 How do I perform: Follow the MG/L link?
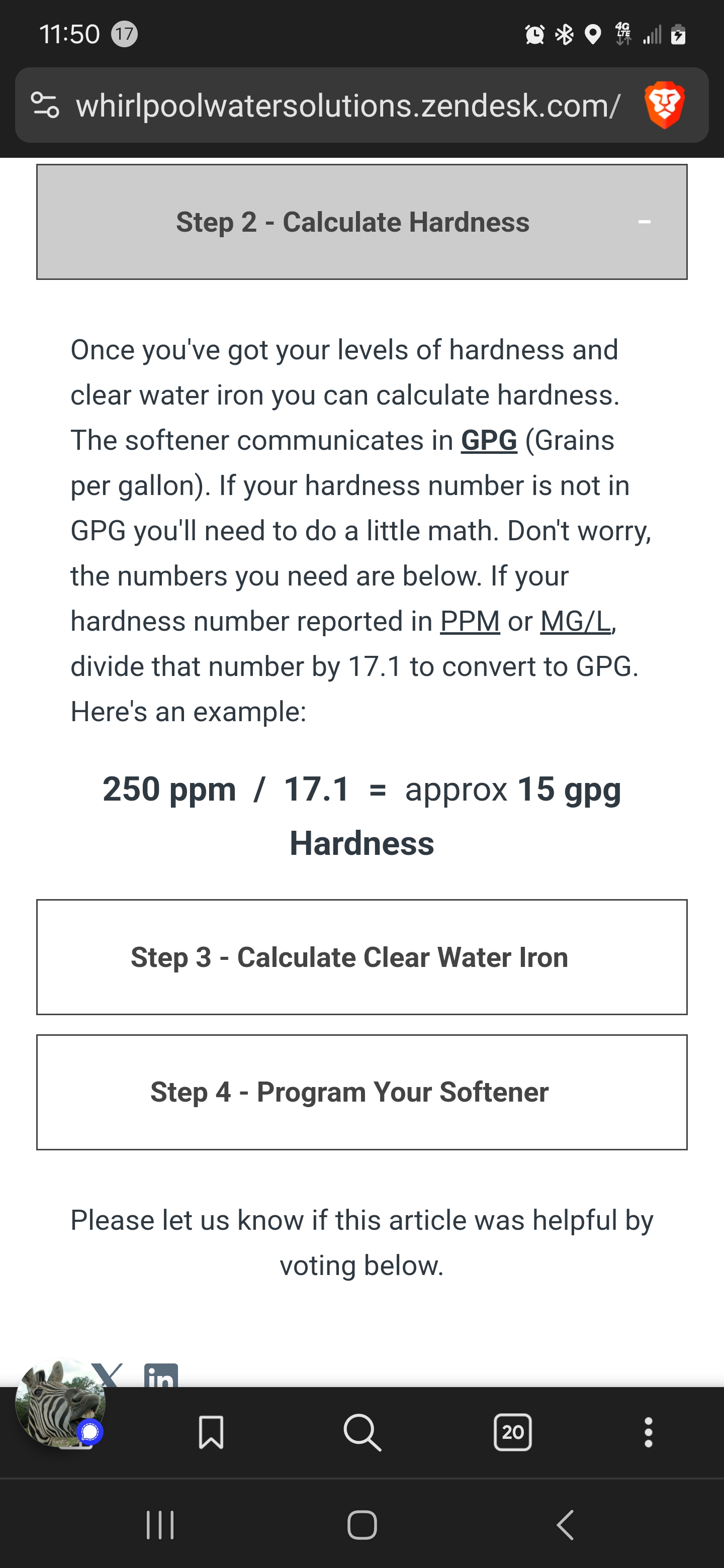point(575,621)
